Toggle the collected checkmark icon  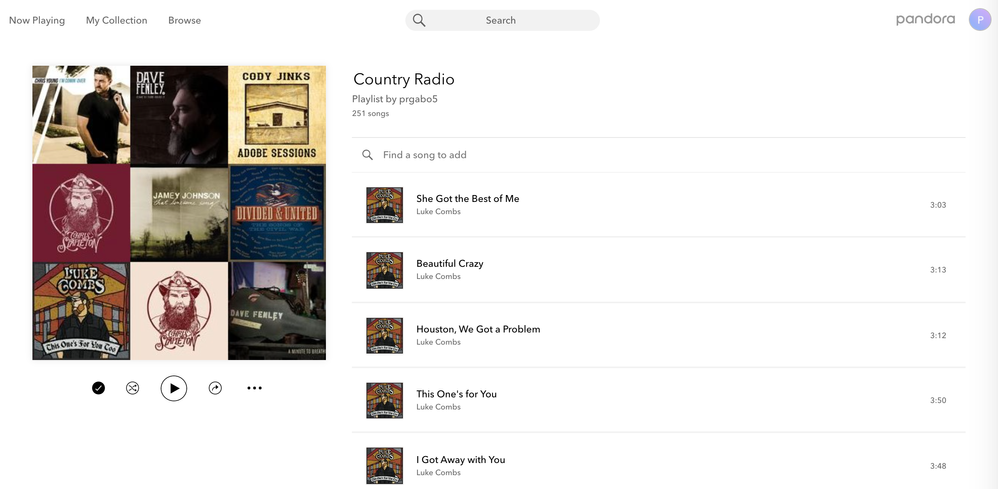(98, 388)
